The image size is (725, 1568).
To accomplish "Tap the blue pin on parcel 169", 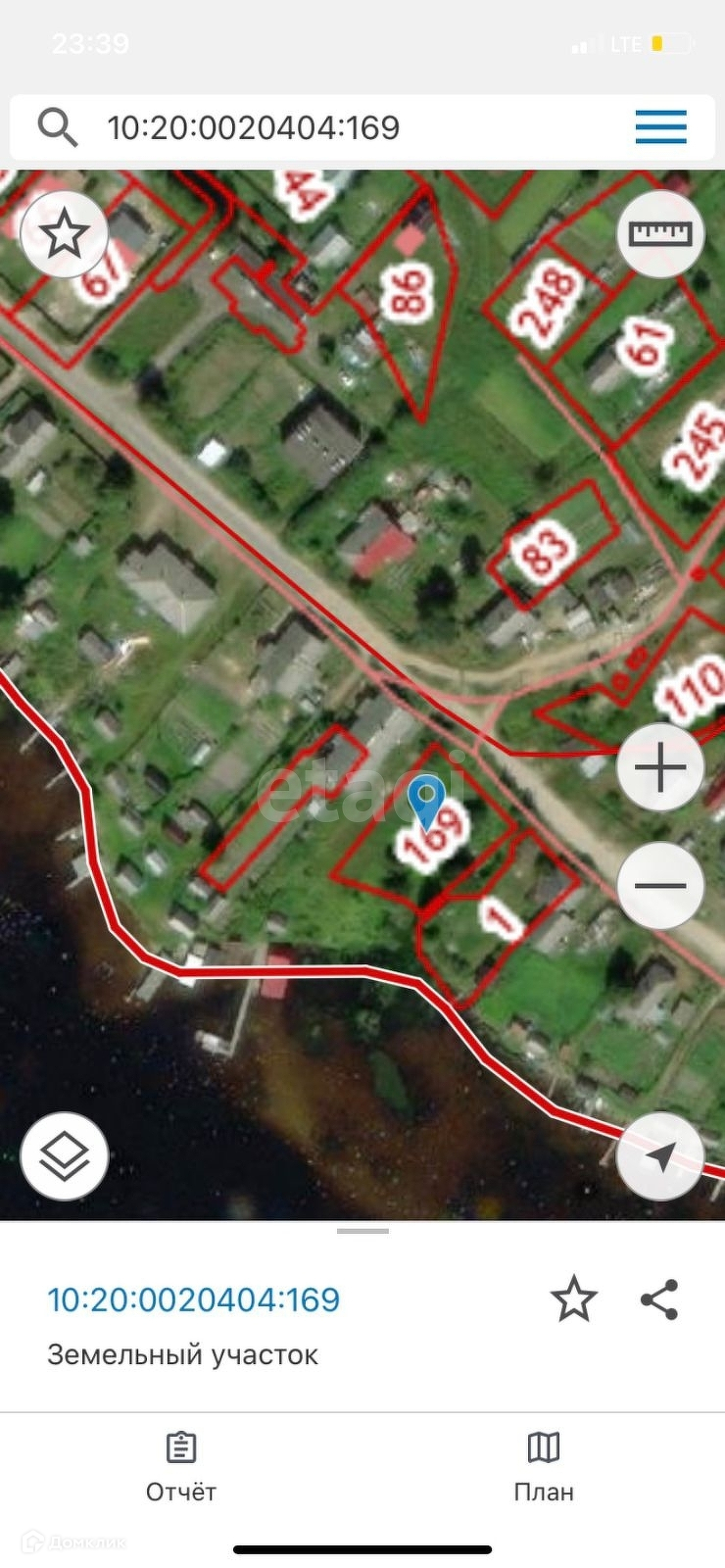I will (426, 801).
